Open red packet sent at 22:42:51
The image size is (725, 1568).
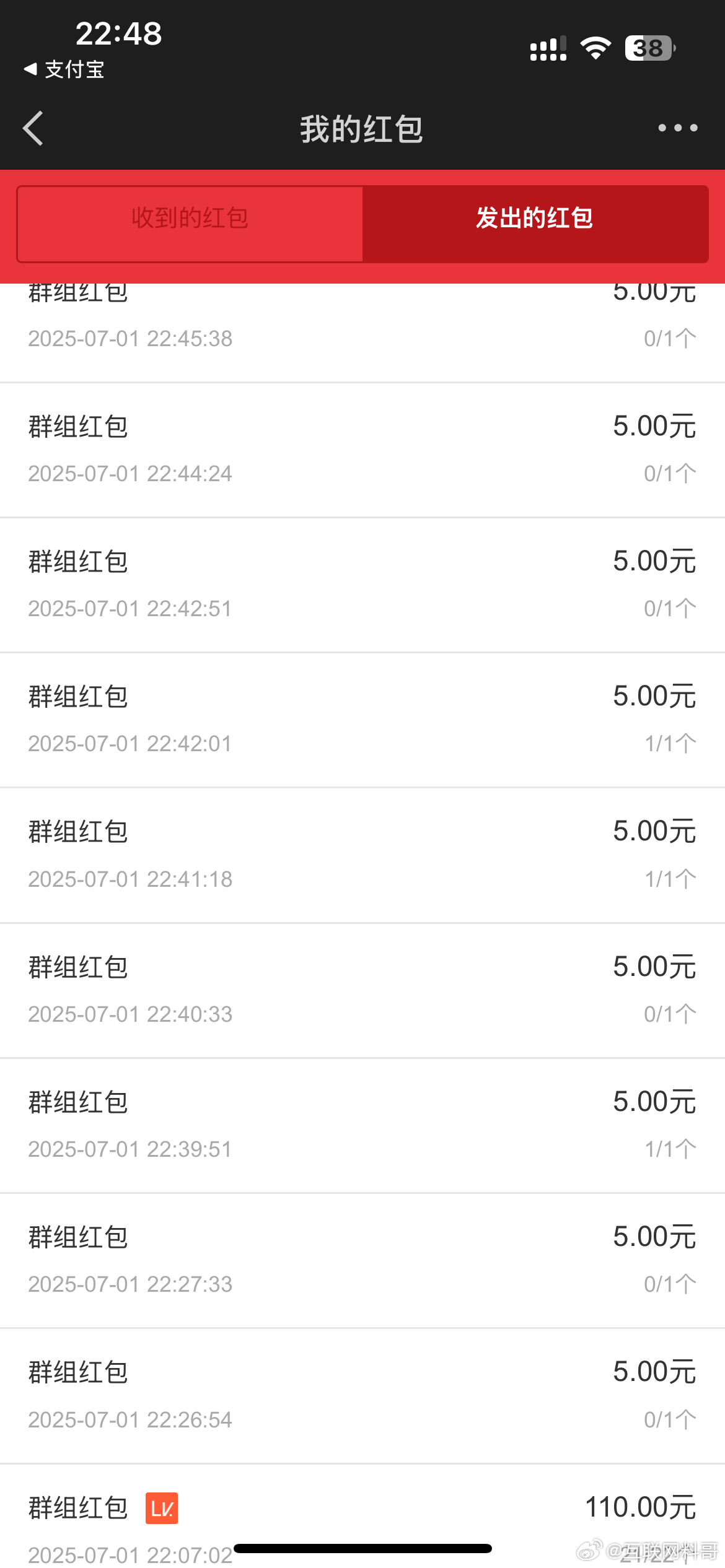click(362, 585)
